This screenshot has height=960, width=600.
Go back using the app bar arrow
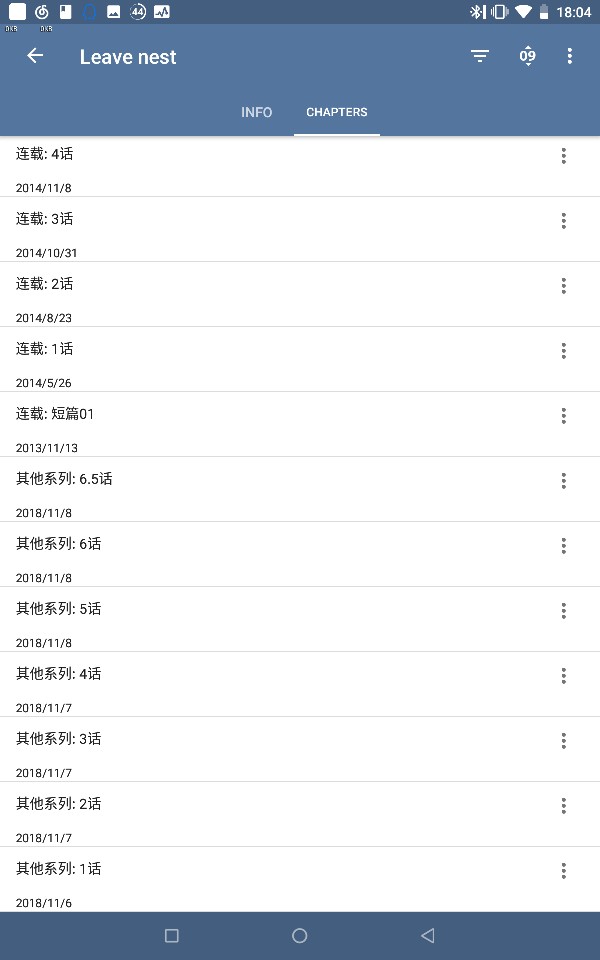click(x=35, y=56)
